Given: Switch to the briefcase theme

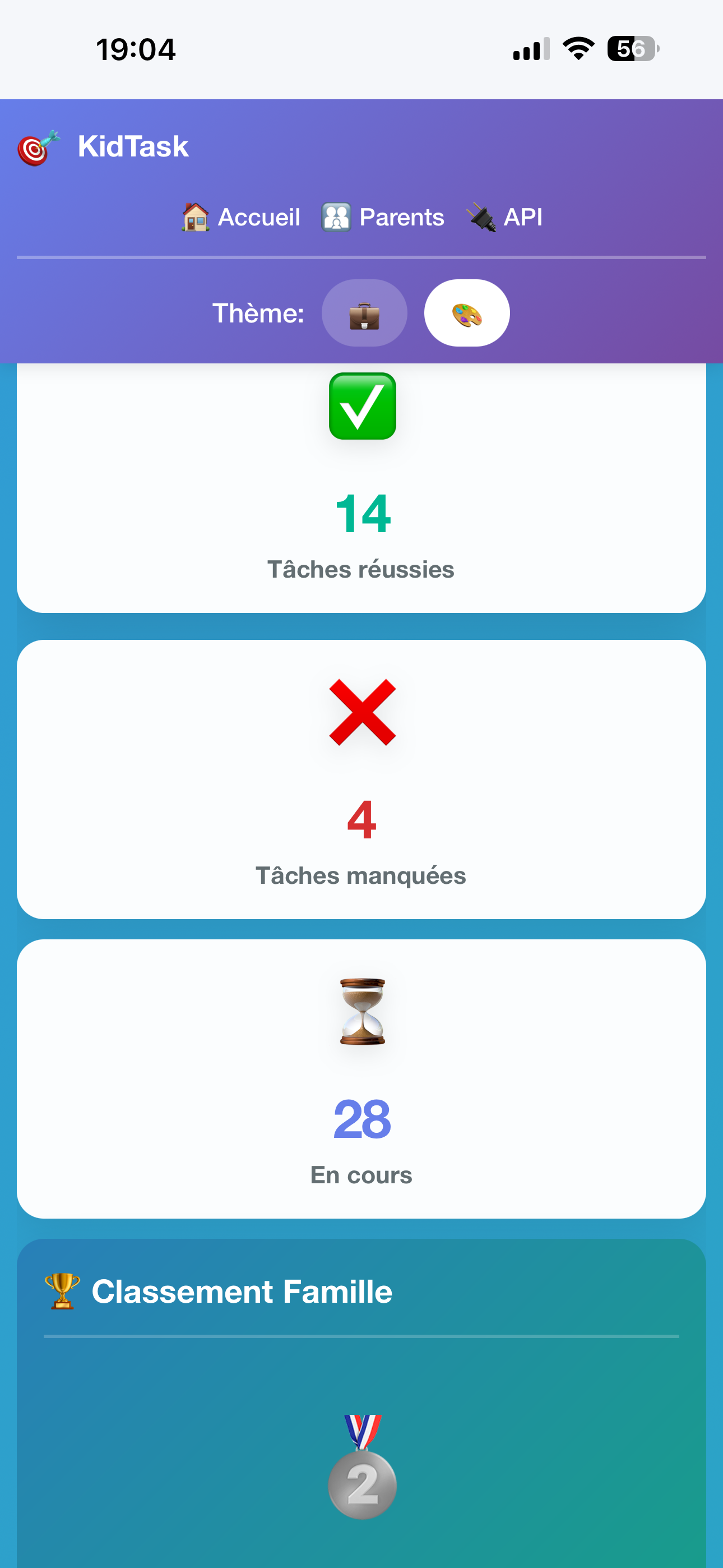Looking at the screenshot, I should pos(364,313).
